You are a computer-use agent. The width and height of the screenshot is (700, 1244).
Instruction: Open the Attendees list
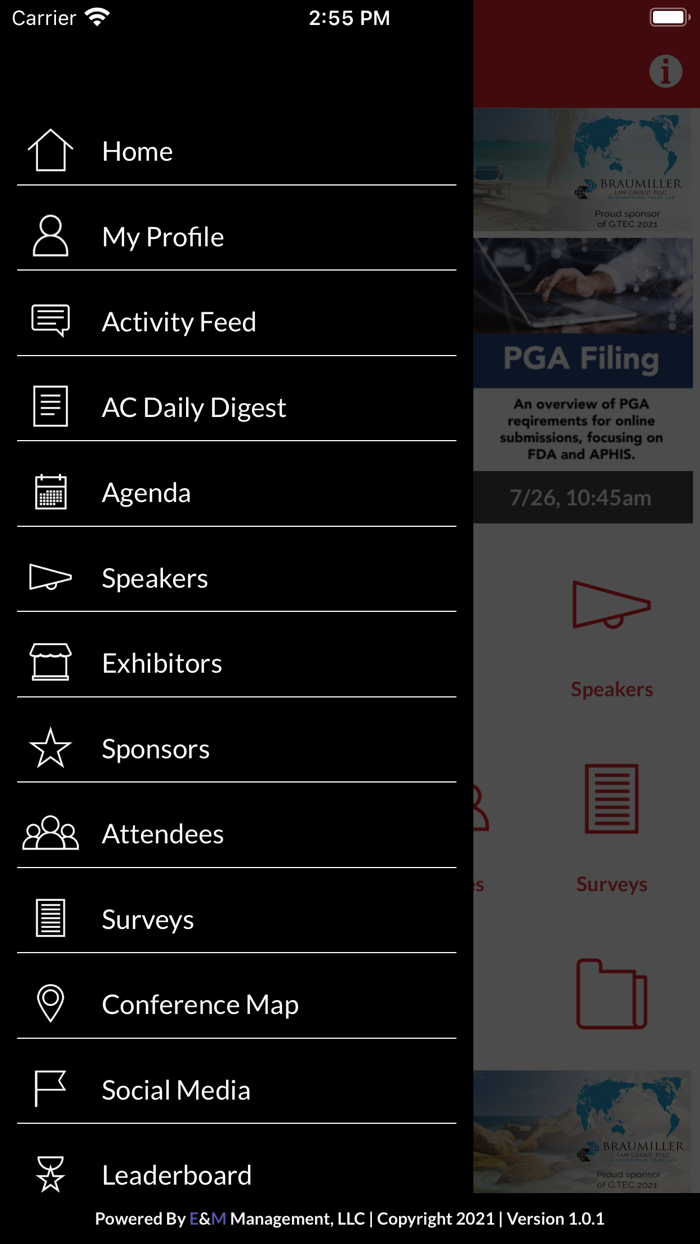tap(162, 834)
